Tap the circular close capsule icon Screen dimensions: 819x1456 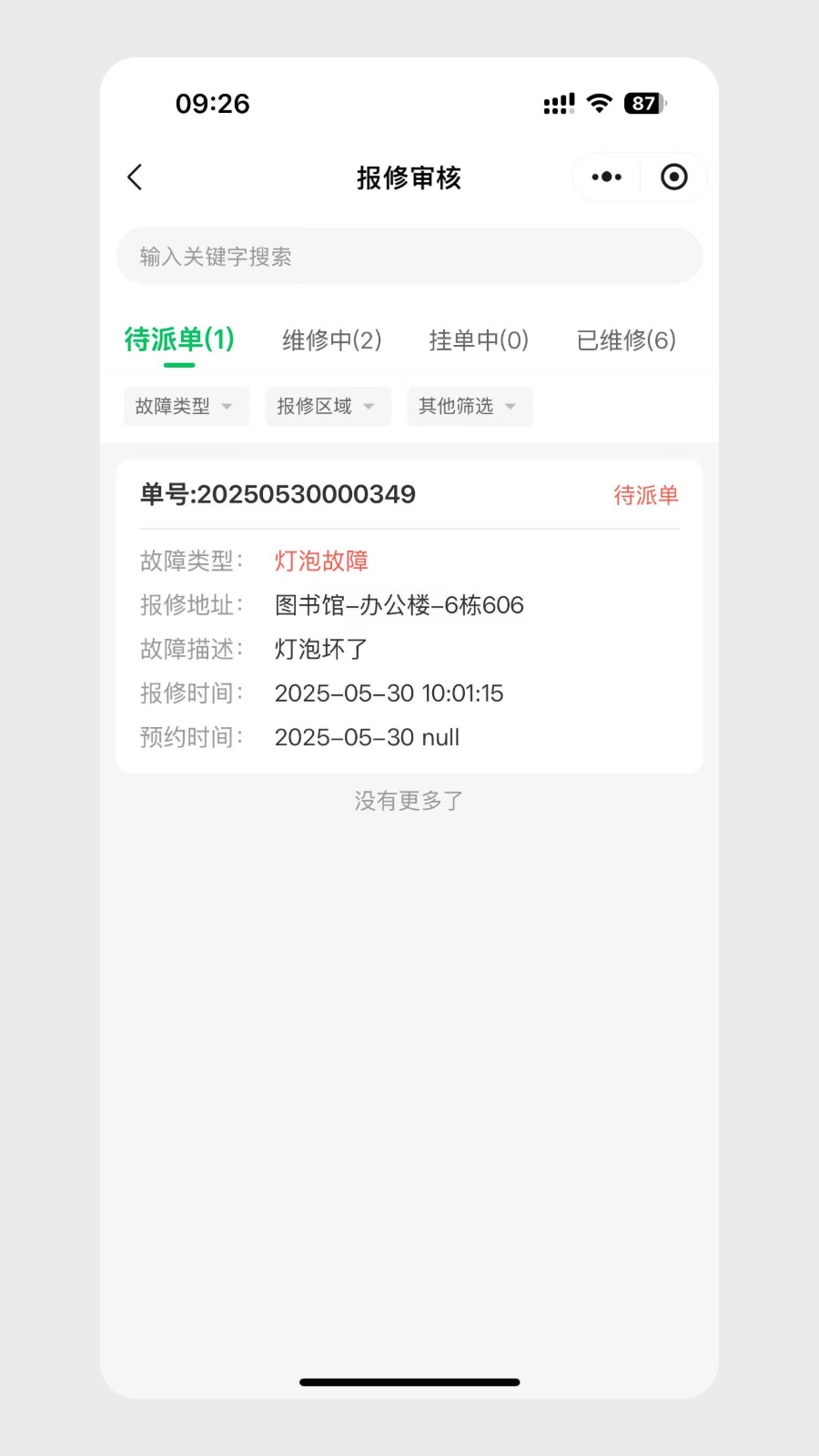pos(673,177)
